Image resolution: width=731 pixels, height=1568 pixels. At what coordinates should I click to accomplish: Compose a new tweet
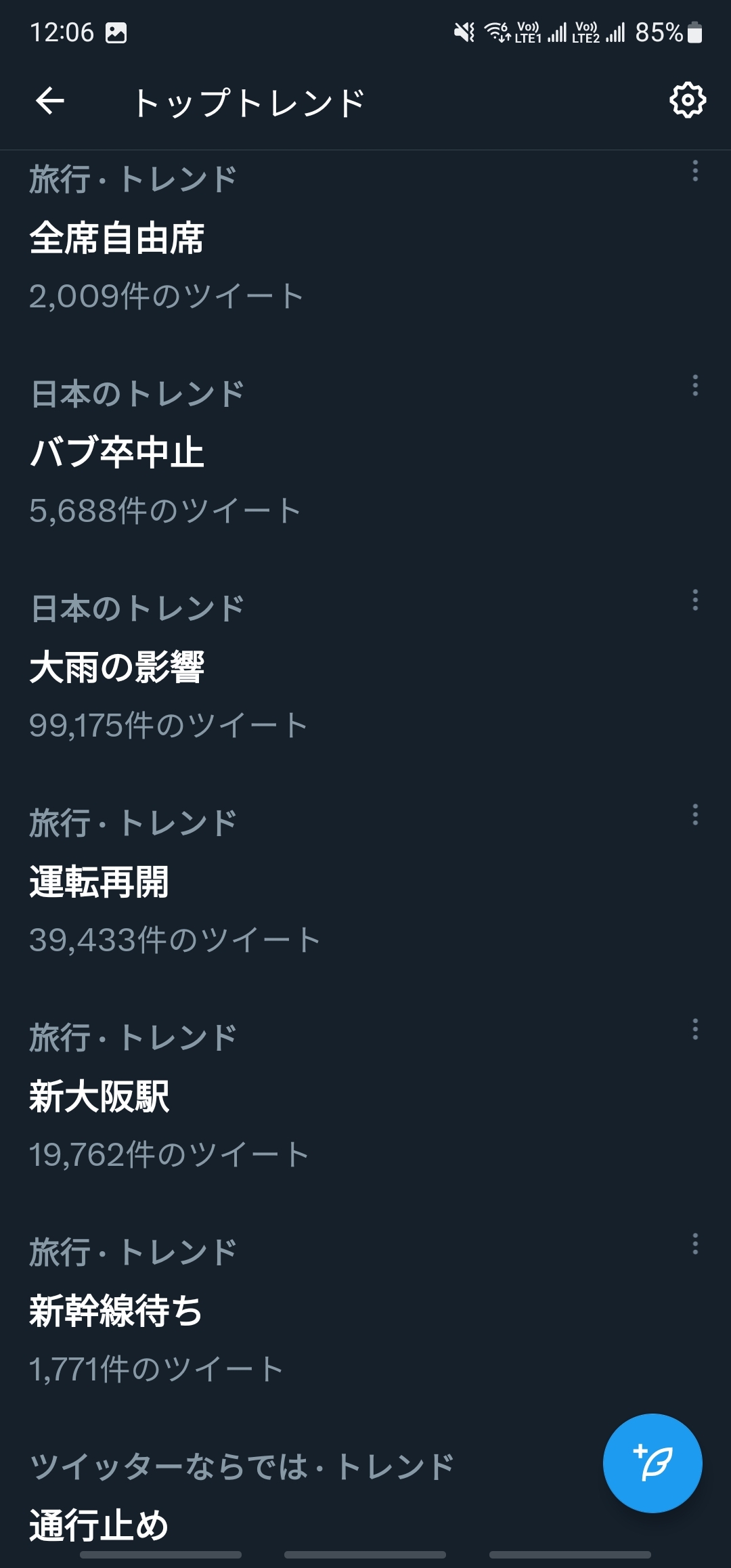[x=652, y=1463]
